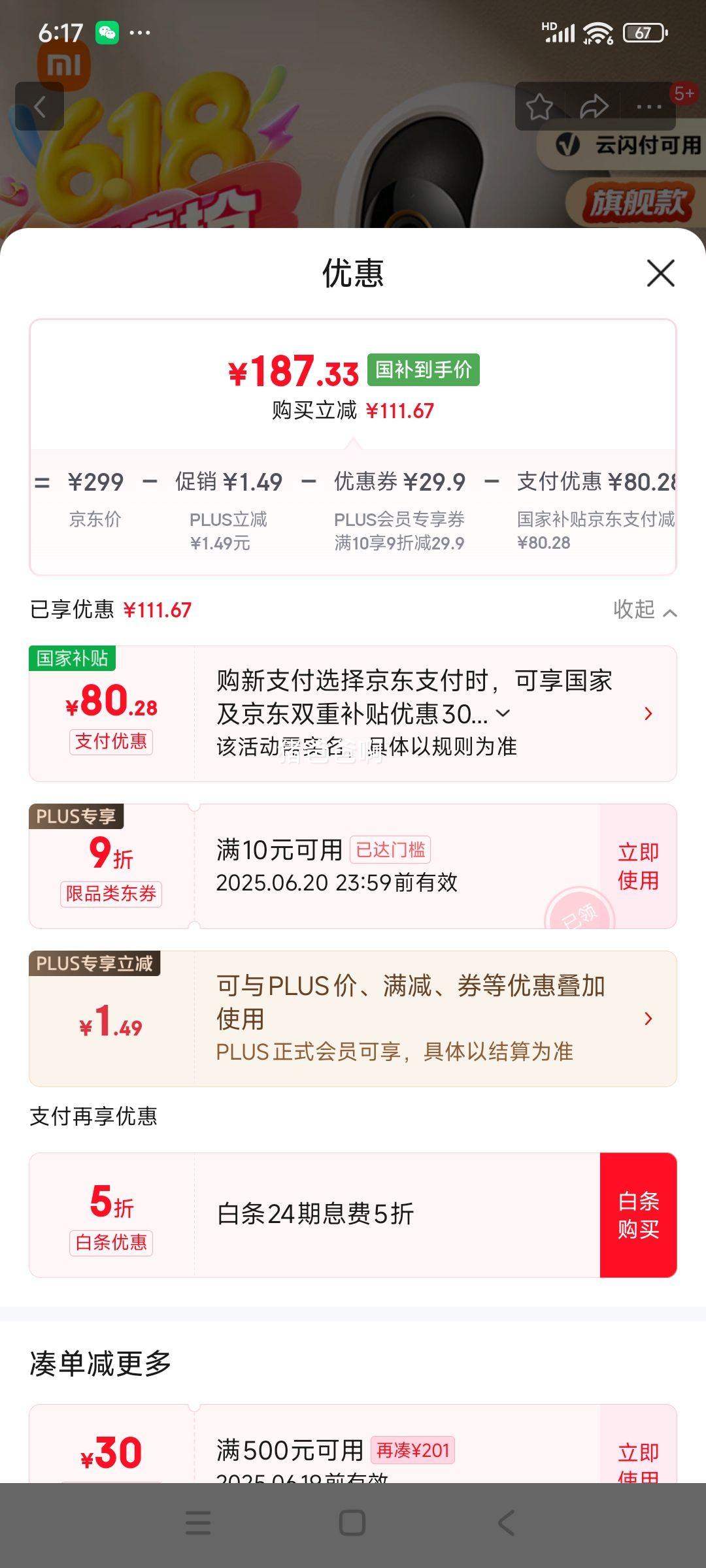Favorite this product with the star icon
This screenshot has height=1568, width=706.
540,106
